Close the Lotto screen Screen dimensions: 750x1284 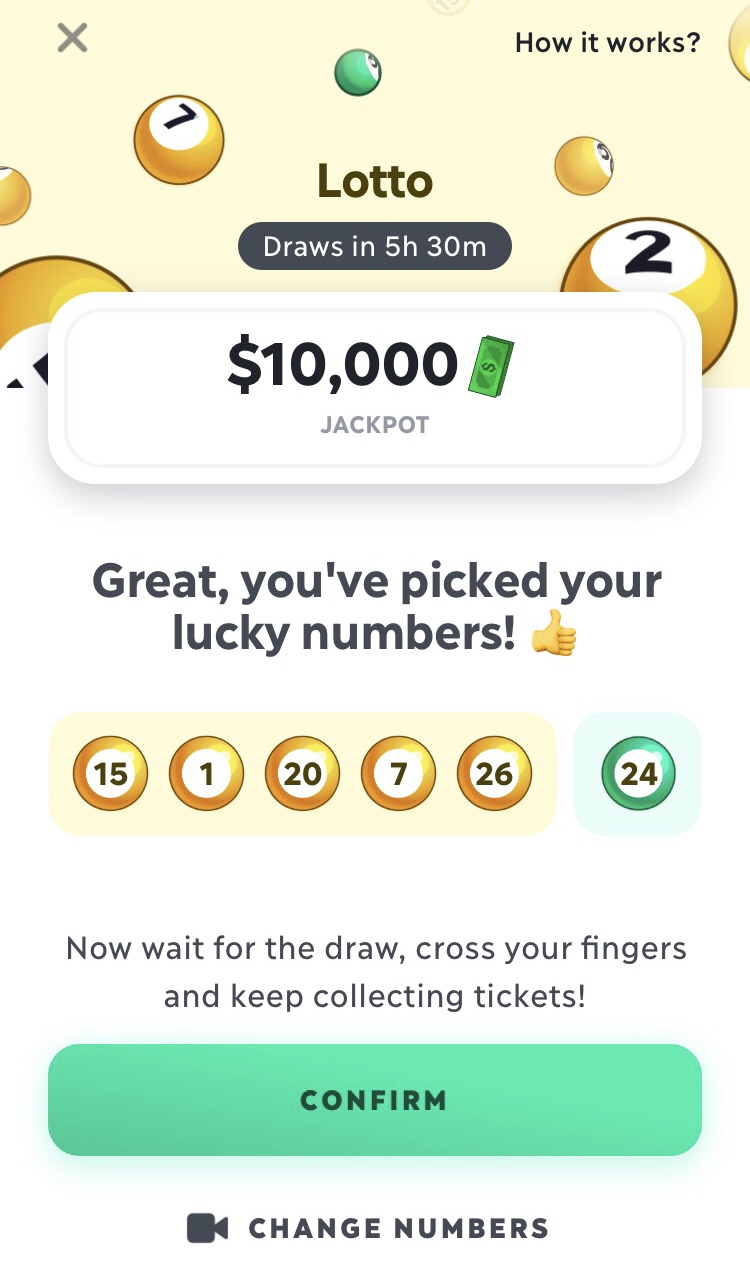point(72,39)
